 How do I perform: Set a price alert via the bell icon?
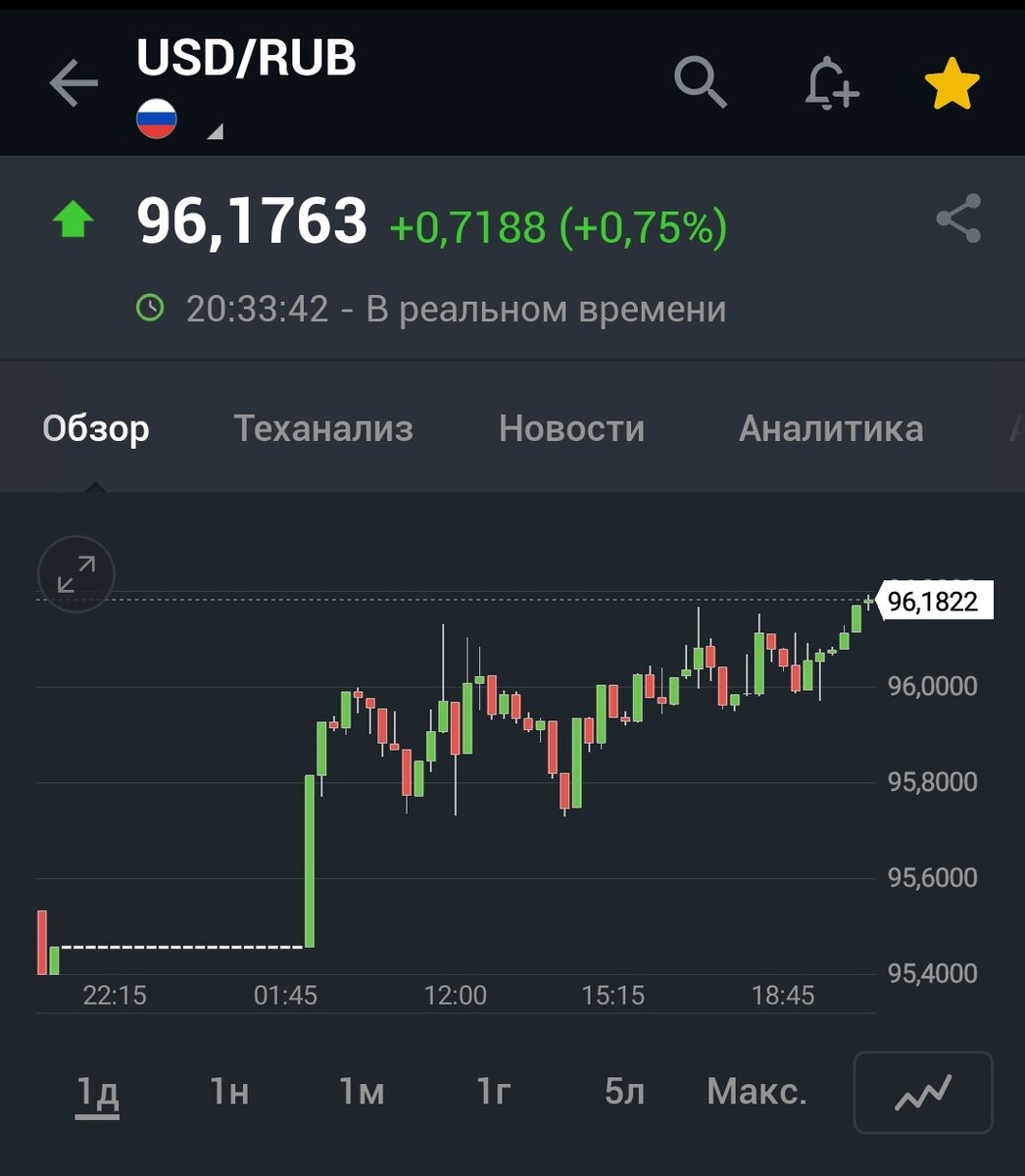828,82
